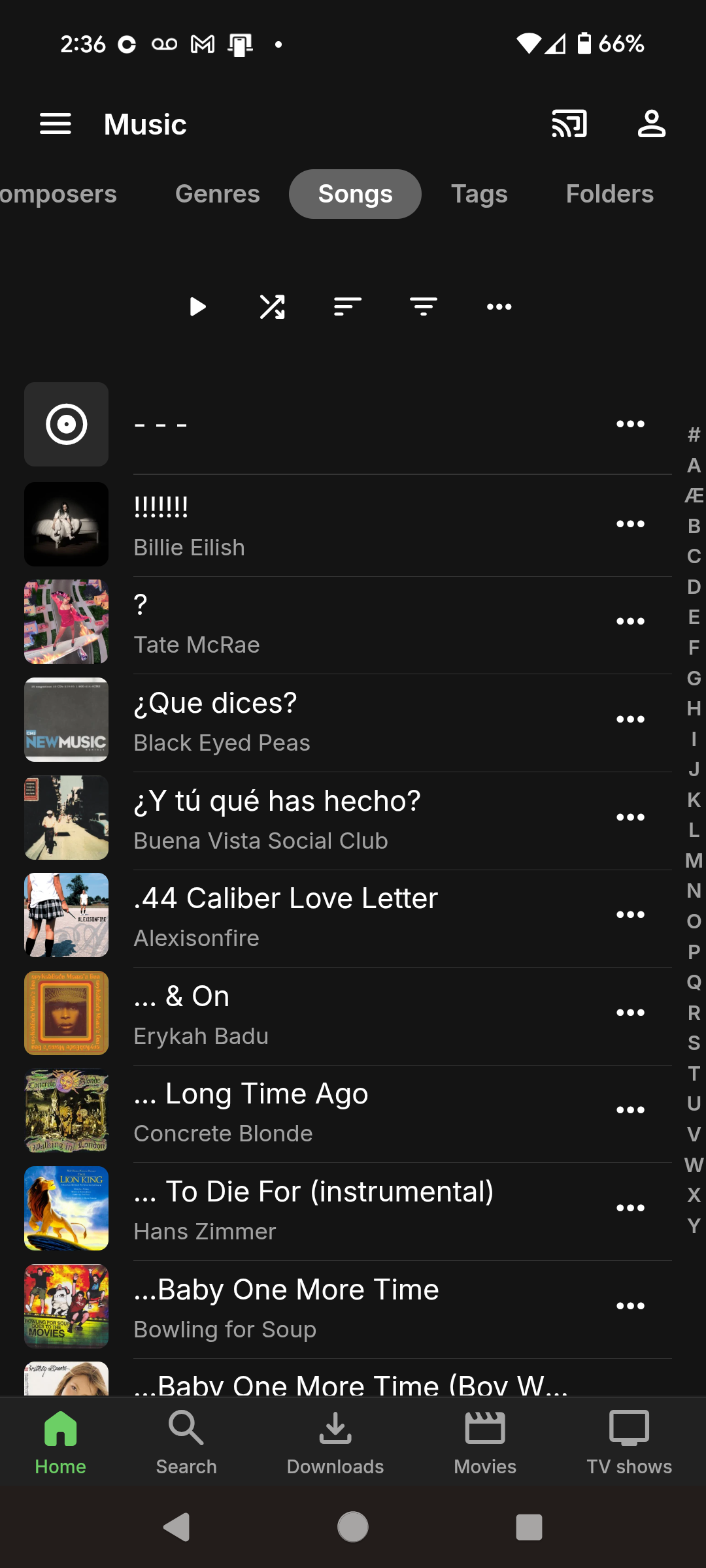
Task: Open the sort options icon
Action: [348, 306]
